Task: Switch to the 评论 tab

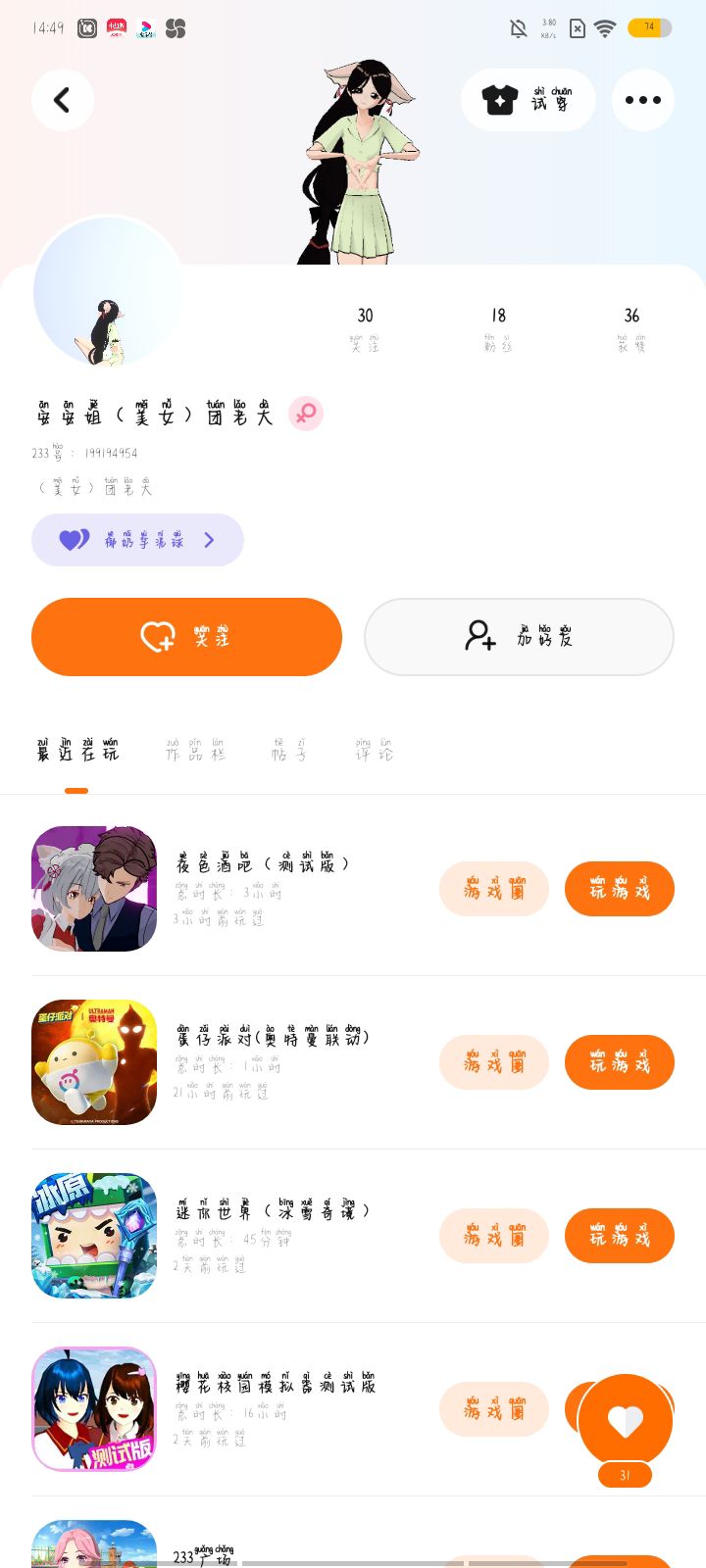Action: point(375,753)
